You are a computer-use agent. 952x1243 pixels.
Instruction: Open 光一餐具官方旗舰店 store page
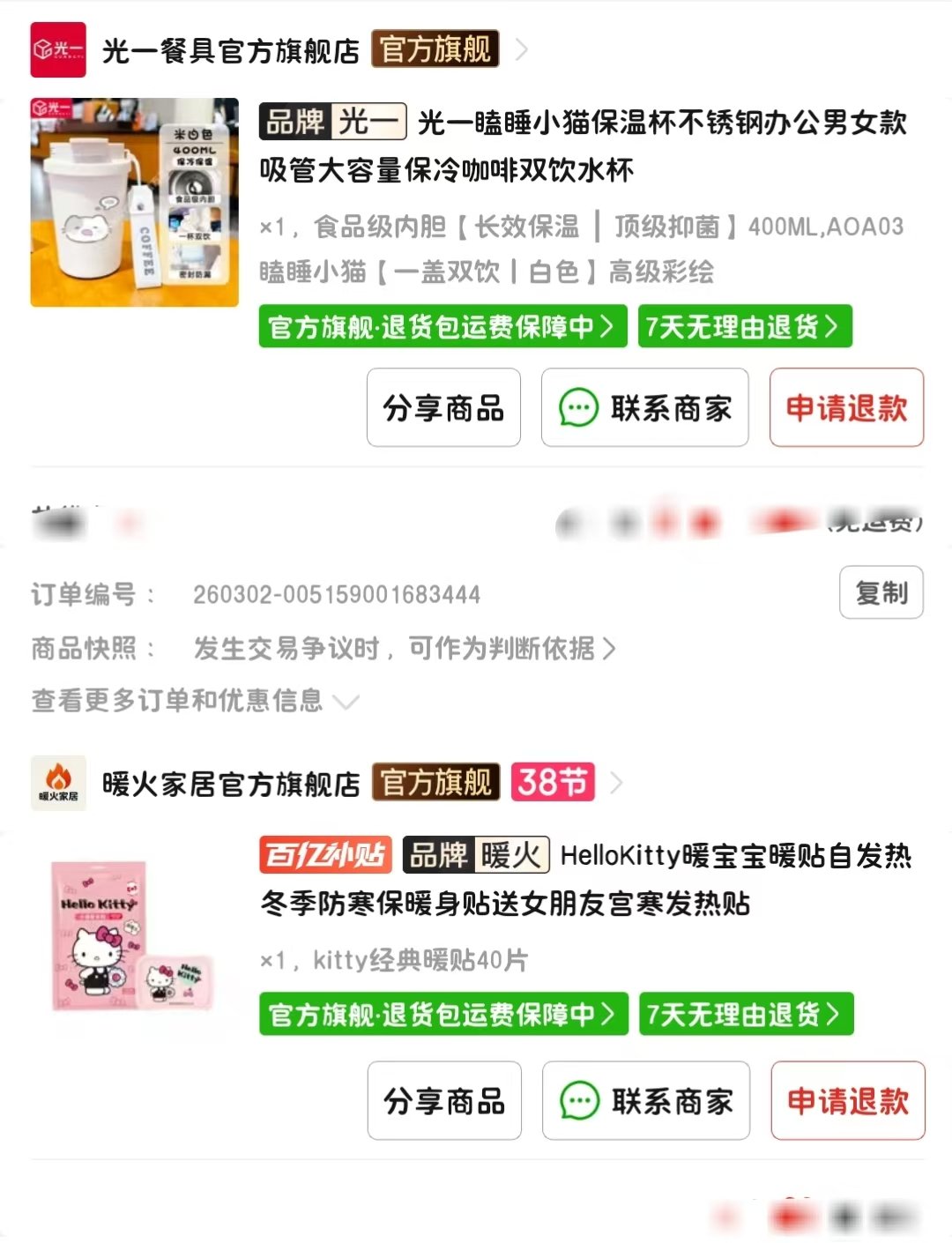[231, 50]
